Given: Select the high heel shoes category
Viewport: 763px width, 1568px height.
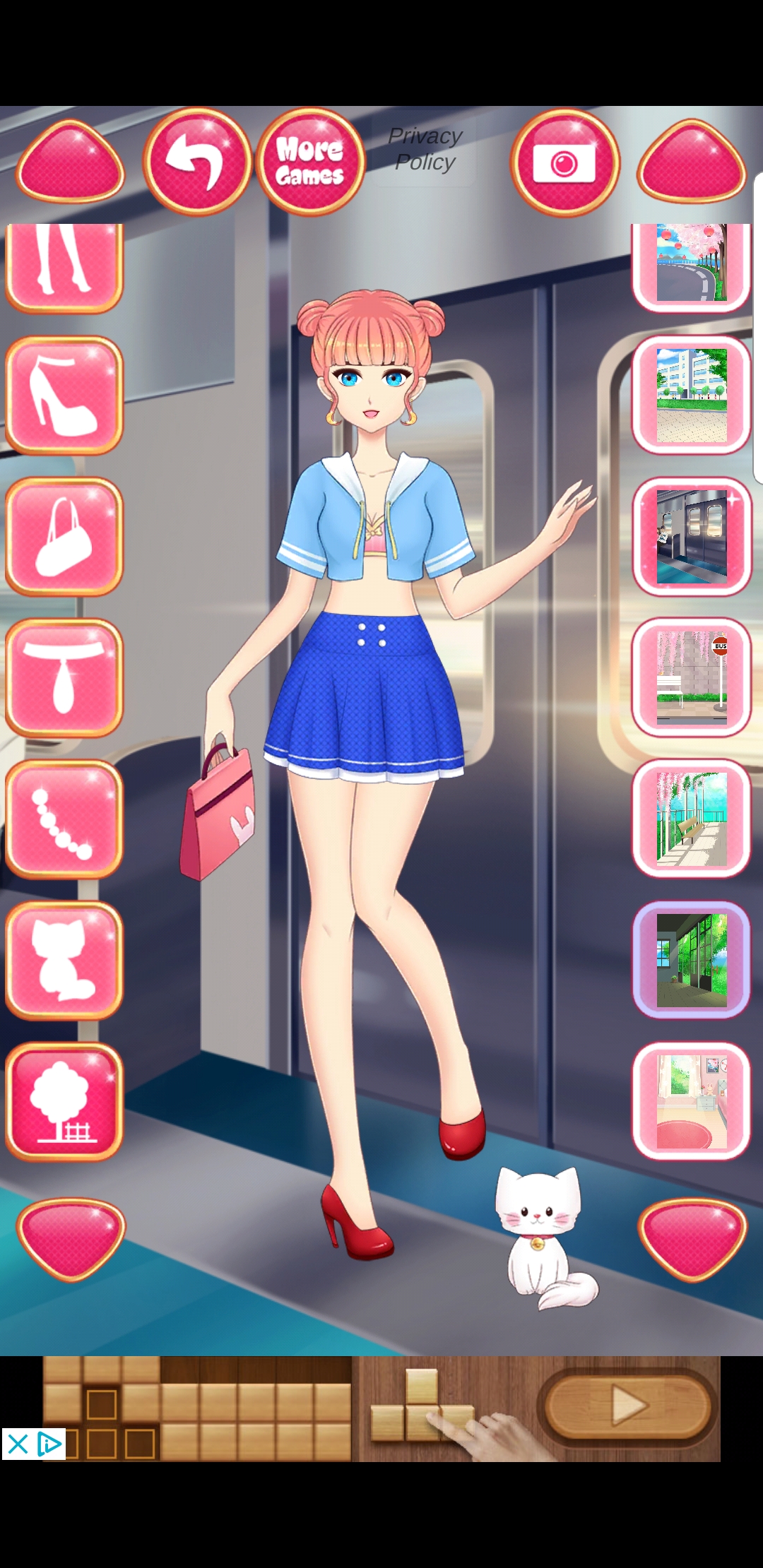Looking at the screenshot, I should pos(64,396).
